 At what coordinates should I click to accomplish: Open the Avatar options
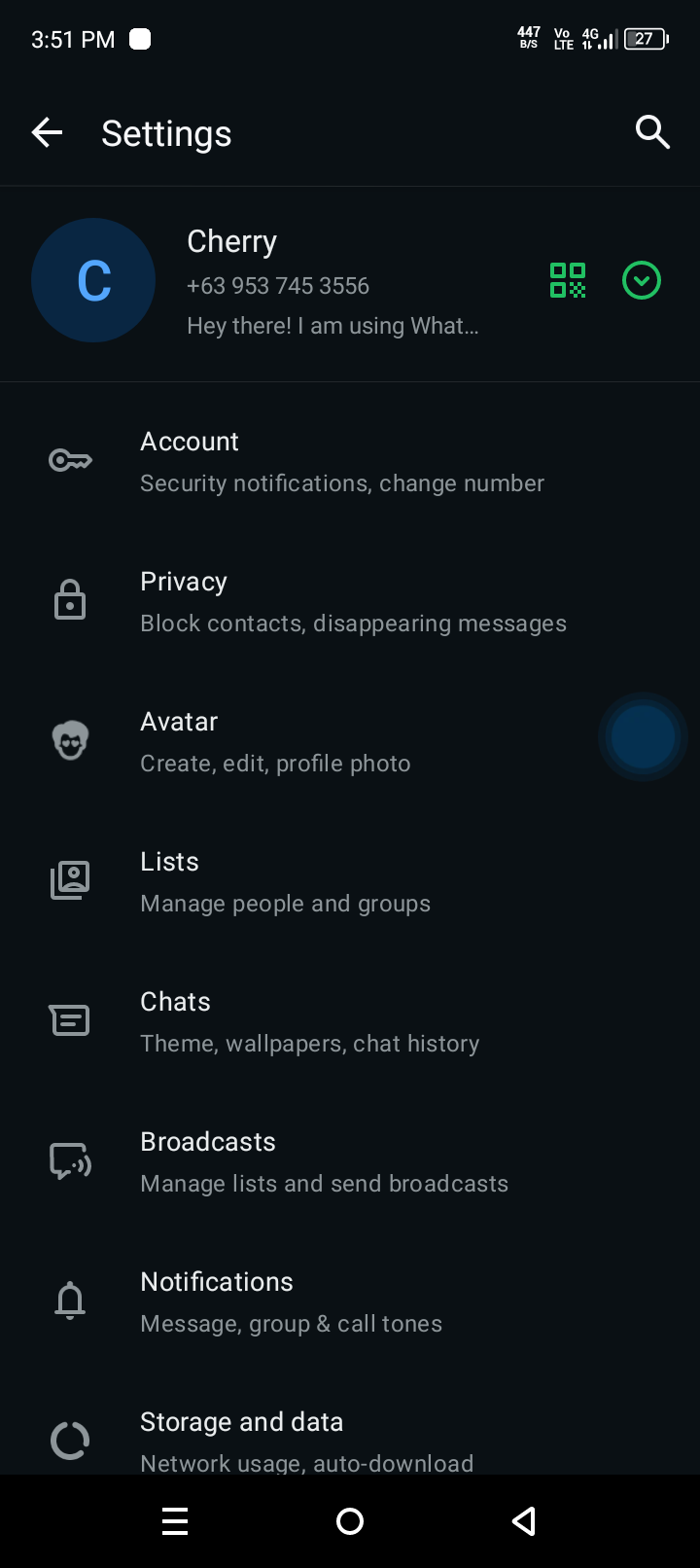(x=275, y=742)
